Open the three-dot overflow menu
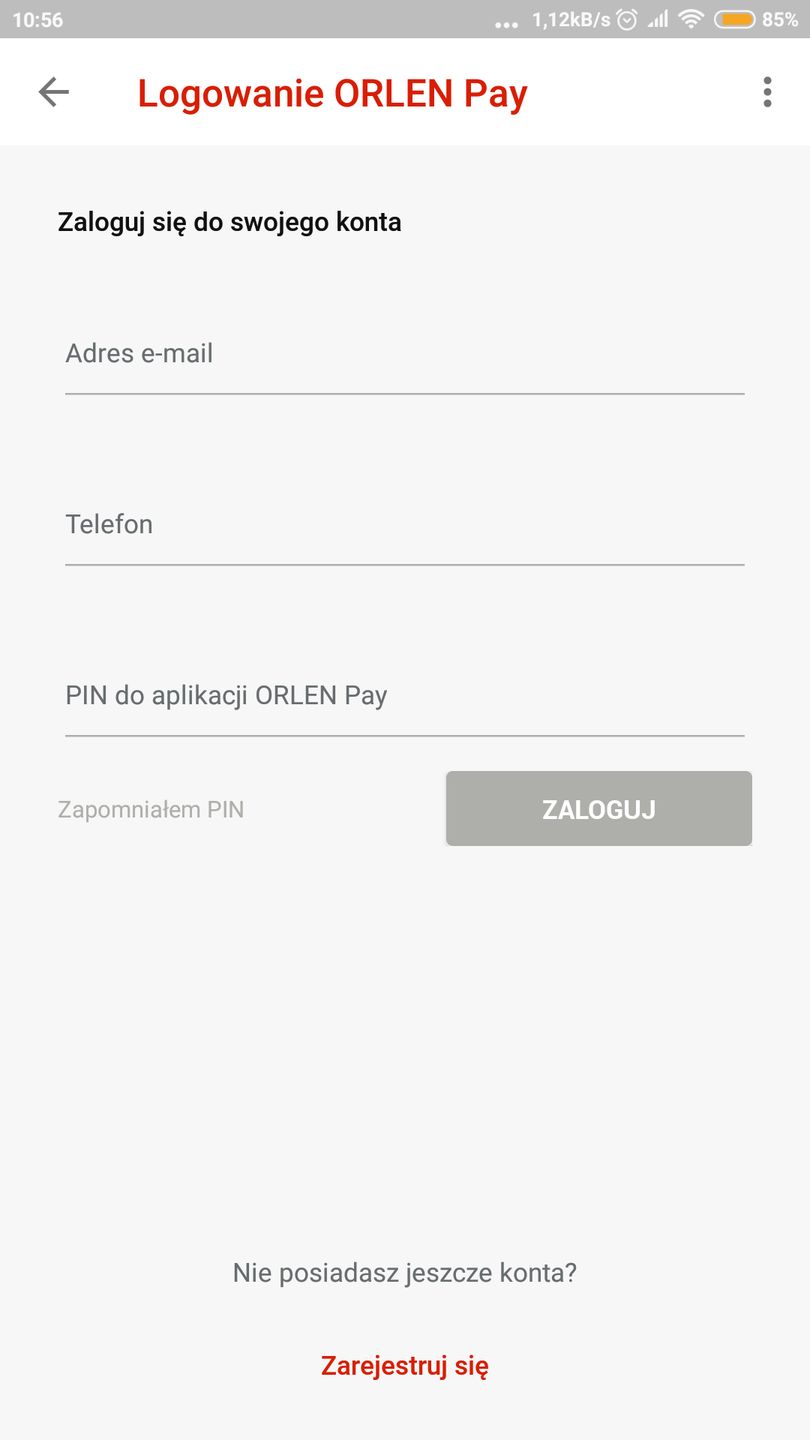810x1440 pixels. point(766,91)
